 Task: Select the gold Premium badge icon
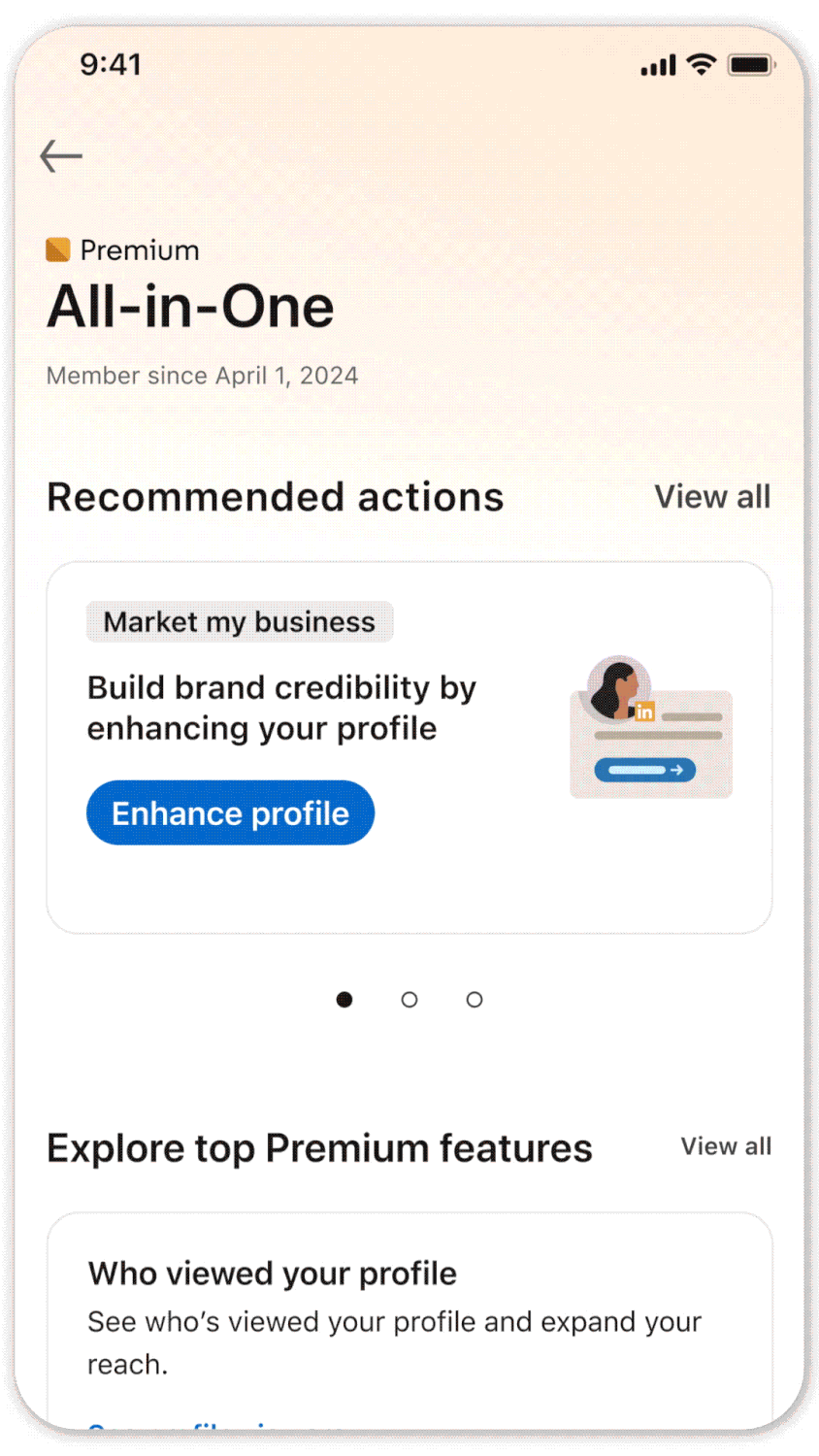(x=58, y=248)
